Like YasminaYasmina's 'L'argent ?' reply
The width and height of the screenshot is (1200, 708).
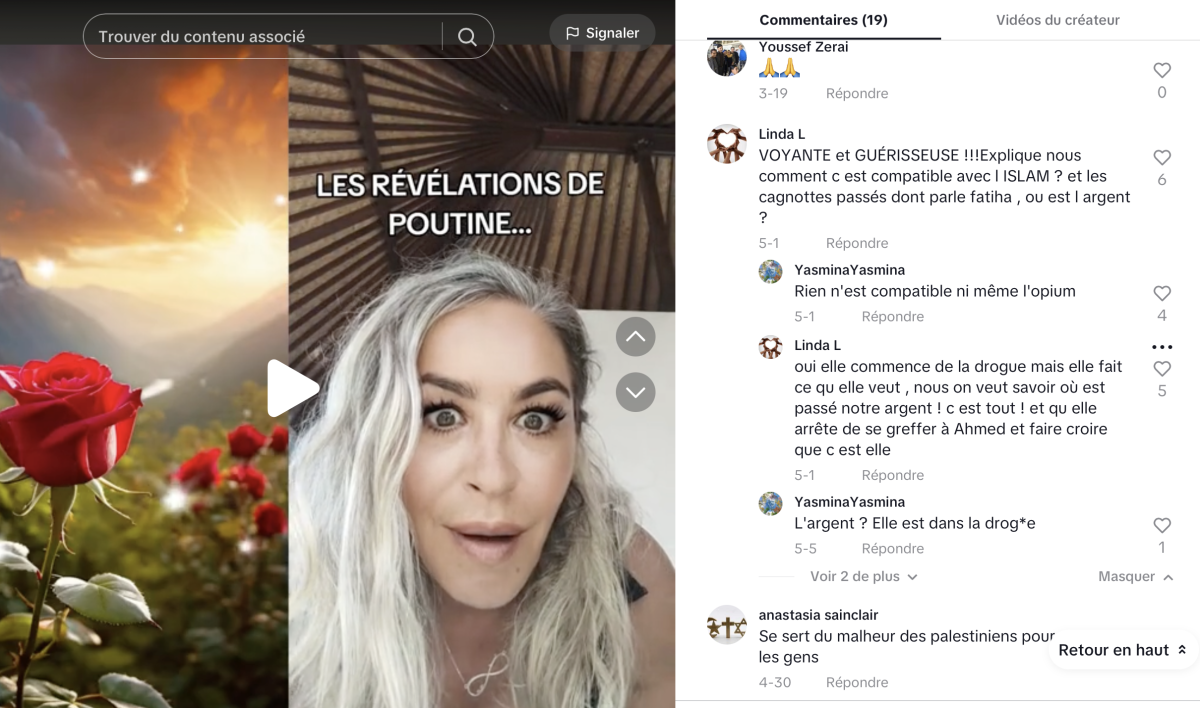click(1161, 526)
